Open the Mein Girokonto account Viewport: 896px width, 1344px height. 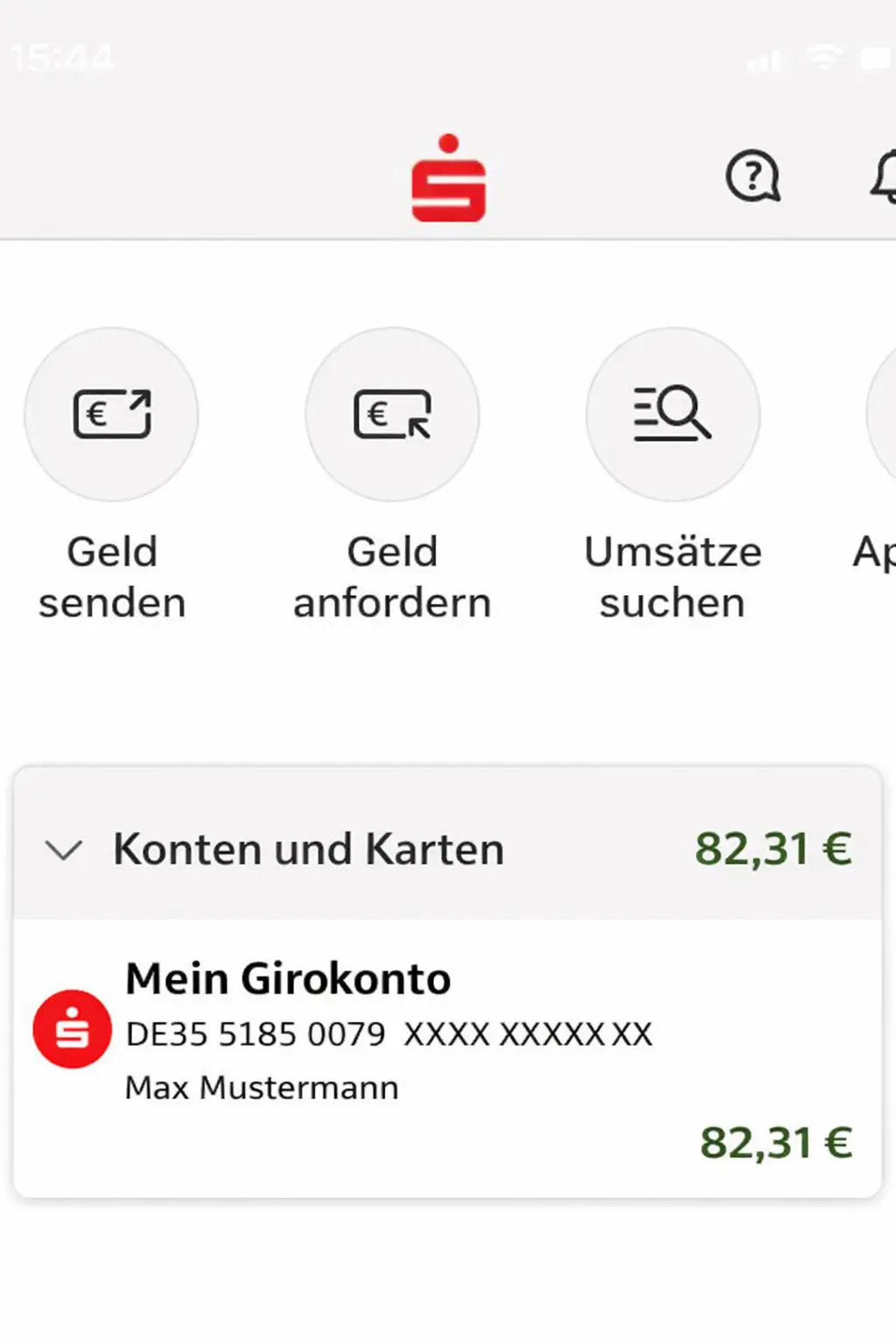point(289,978)
